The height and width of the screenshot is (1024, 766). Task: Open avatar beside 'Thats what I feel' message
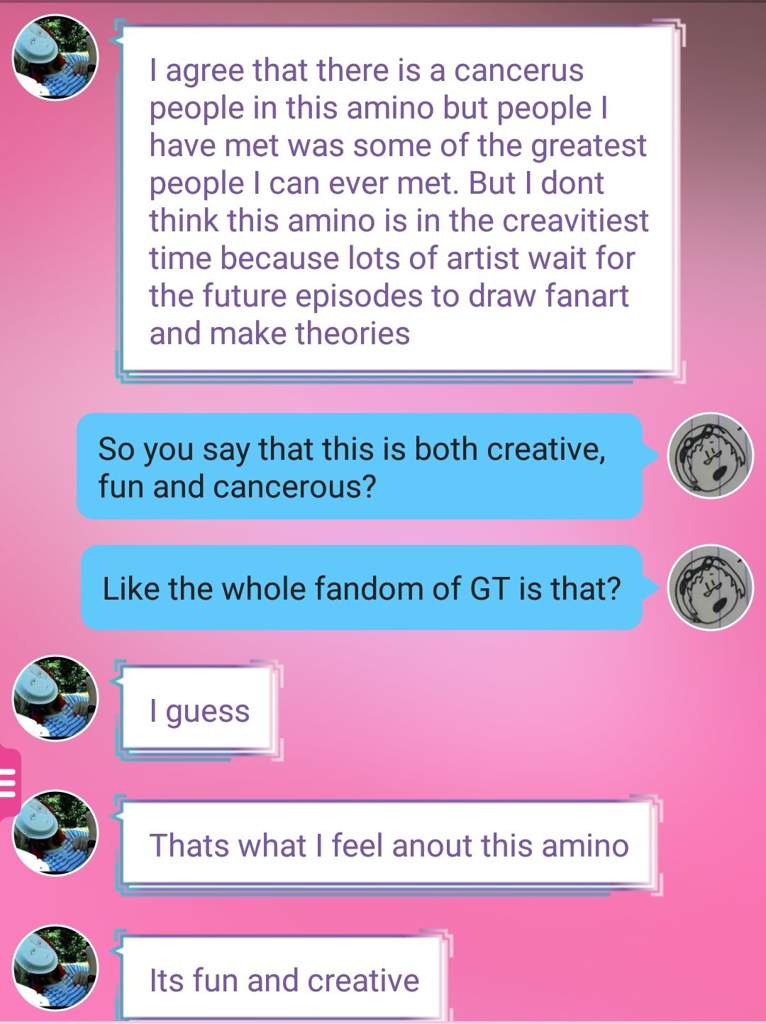[56, 833]
